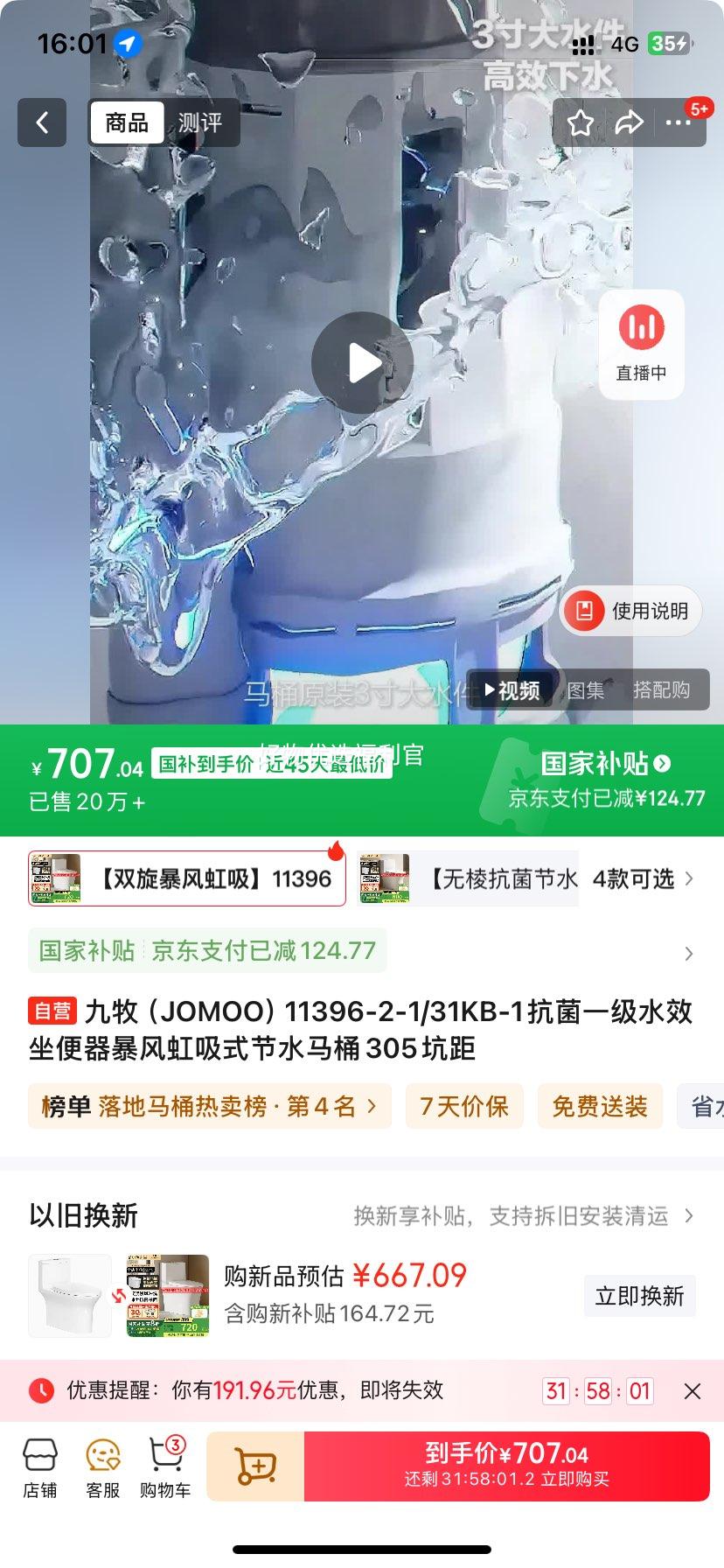Enter the 直播中 live stream
724x1568 pixels.
(x=641, y=343)
